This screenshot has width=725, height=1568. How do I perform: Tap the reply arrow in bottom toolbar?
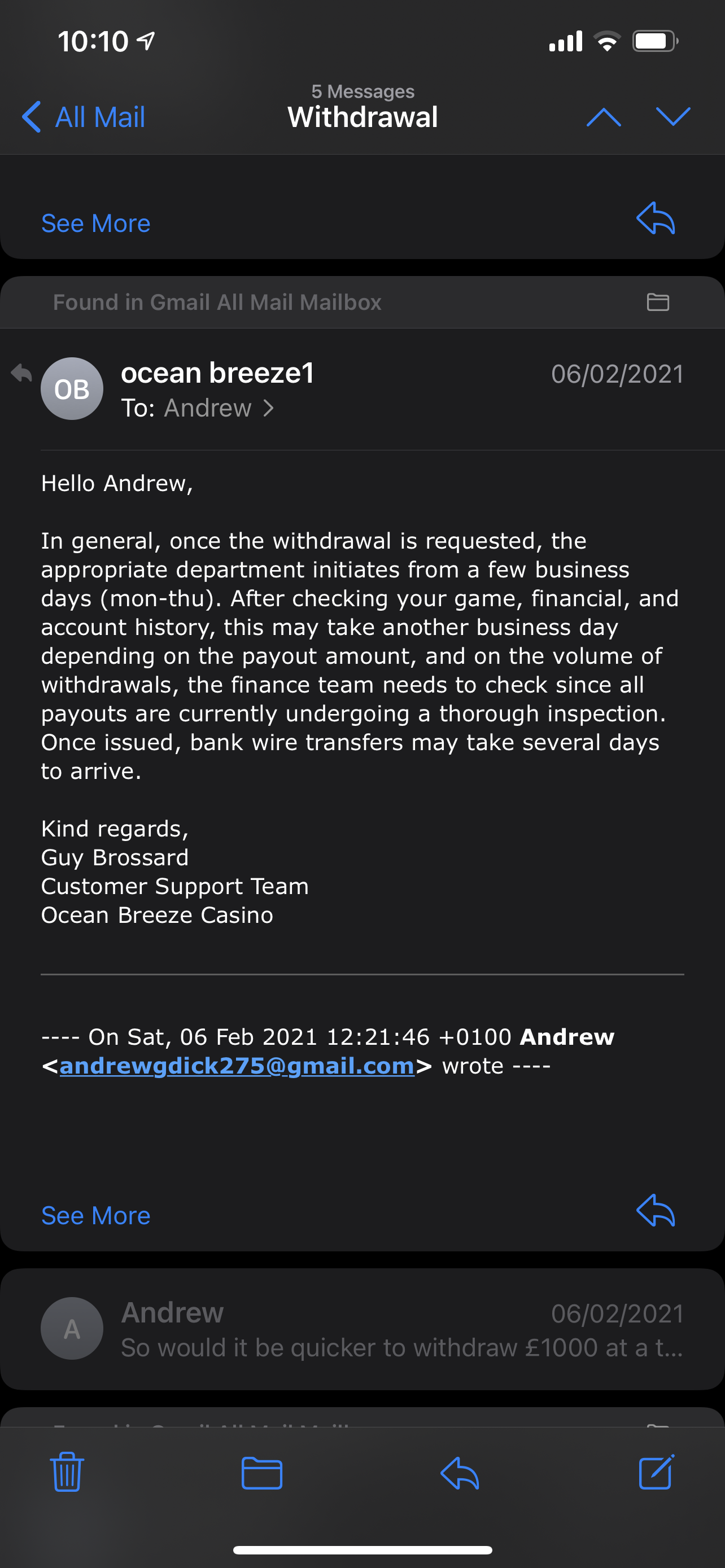point(460,1473)
